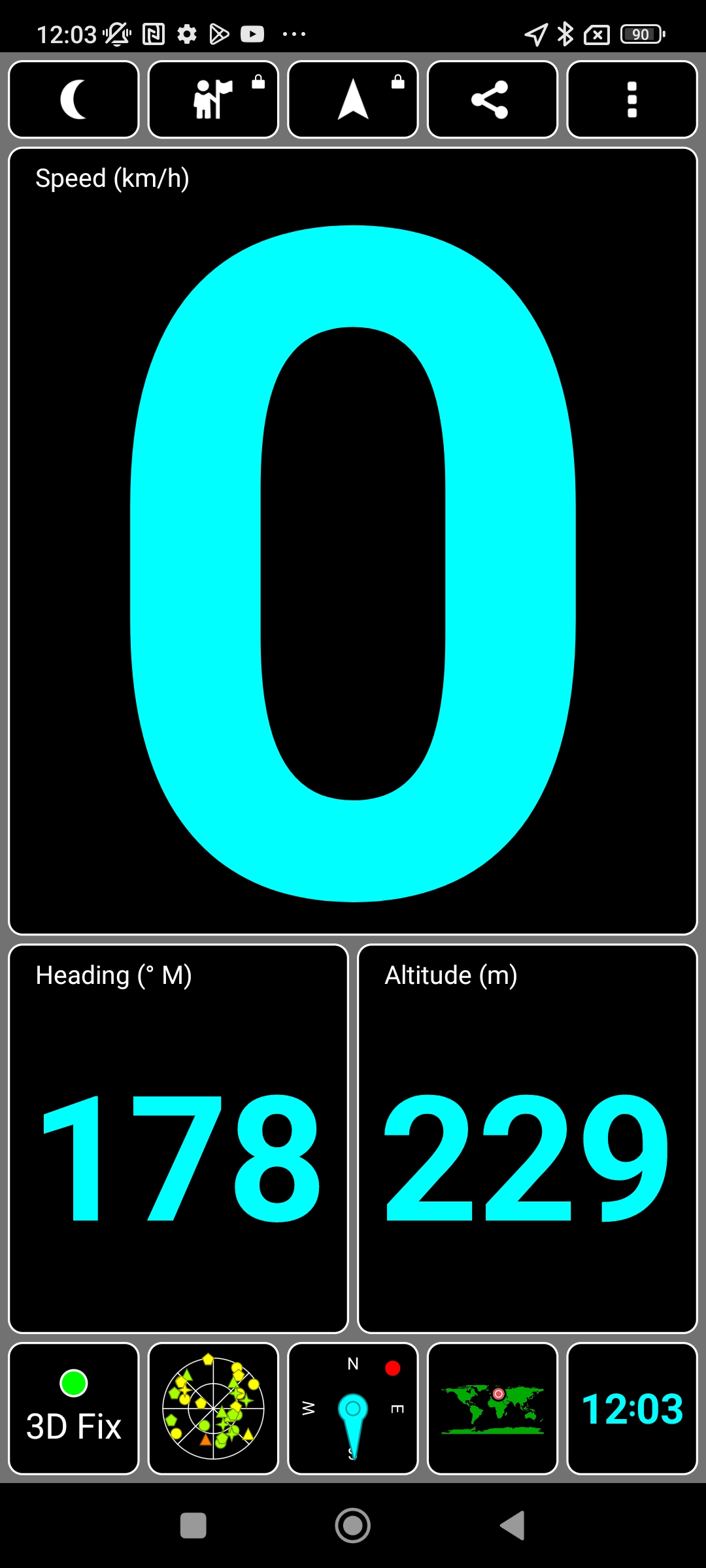The image size is (706, 1568).
Task: Open the locked waypoint flag feature
Action: 213,99
